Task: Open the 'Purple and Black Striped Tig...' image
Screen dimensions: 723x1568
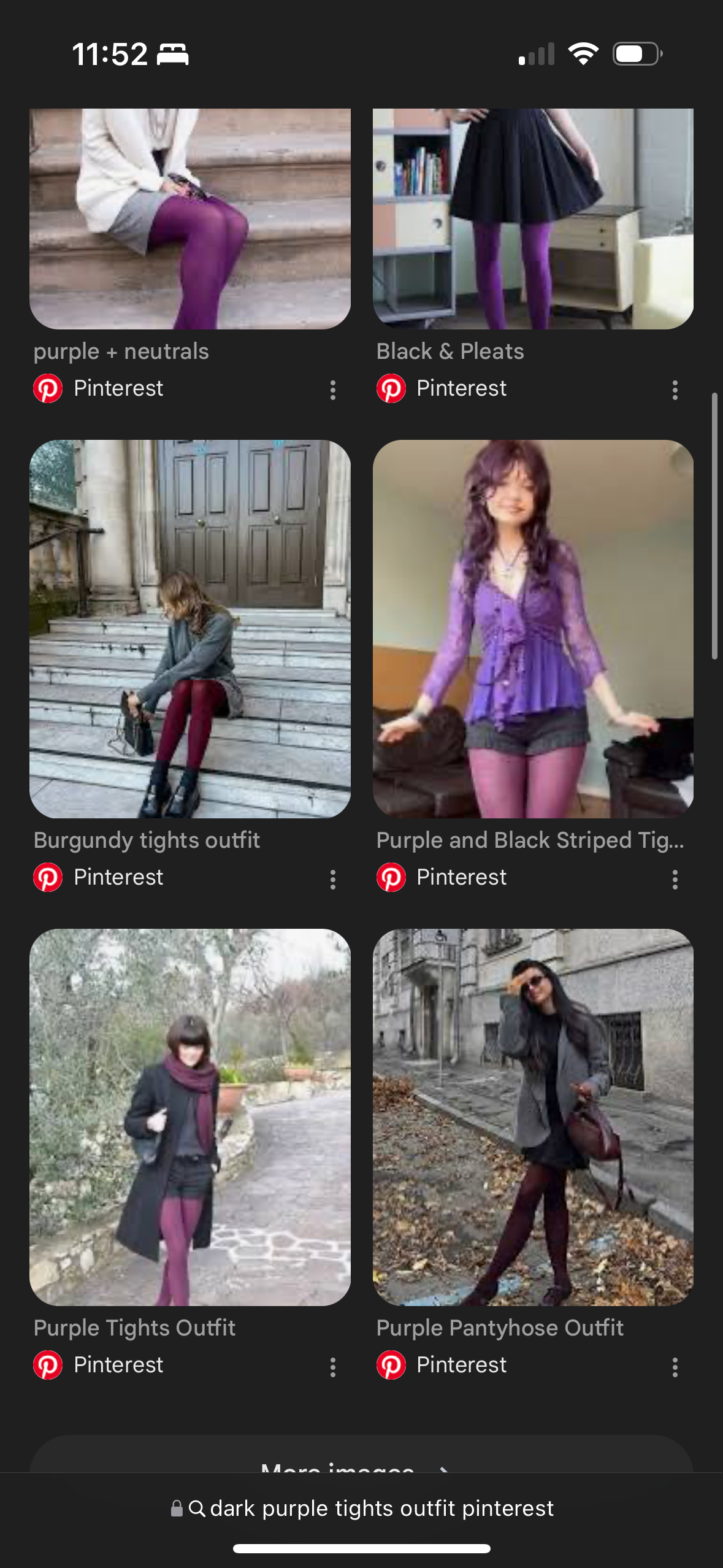Action: tap(533, 629)
